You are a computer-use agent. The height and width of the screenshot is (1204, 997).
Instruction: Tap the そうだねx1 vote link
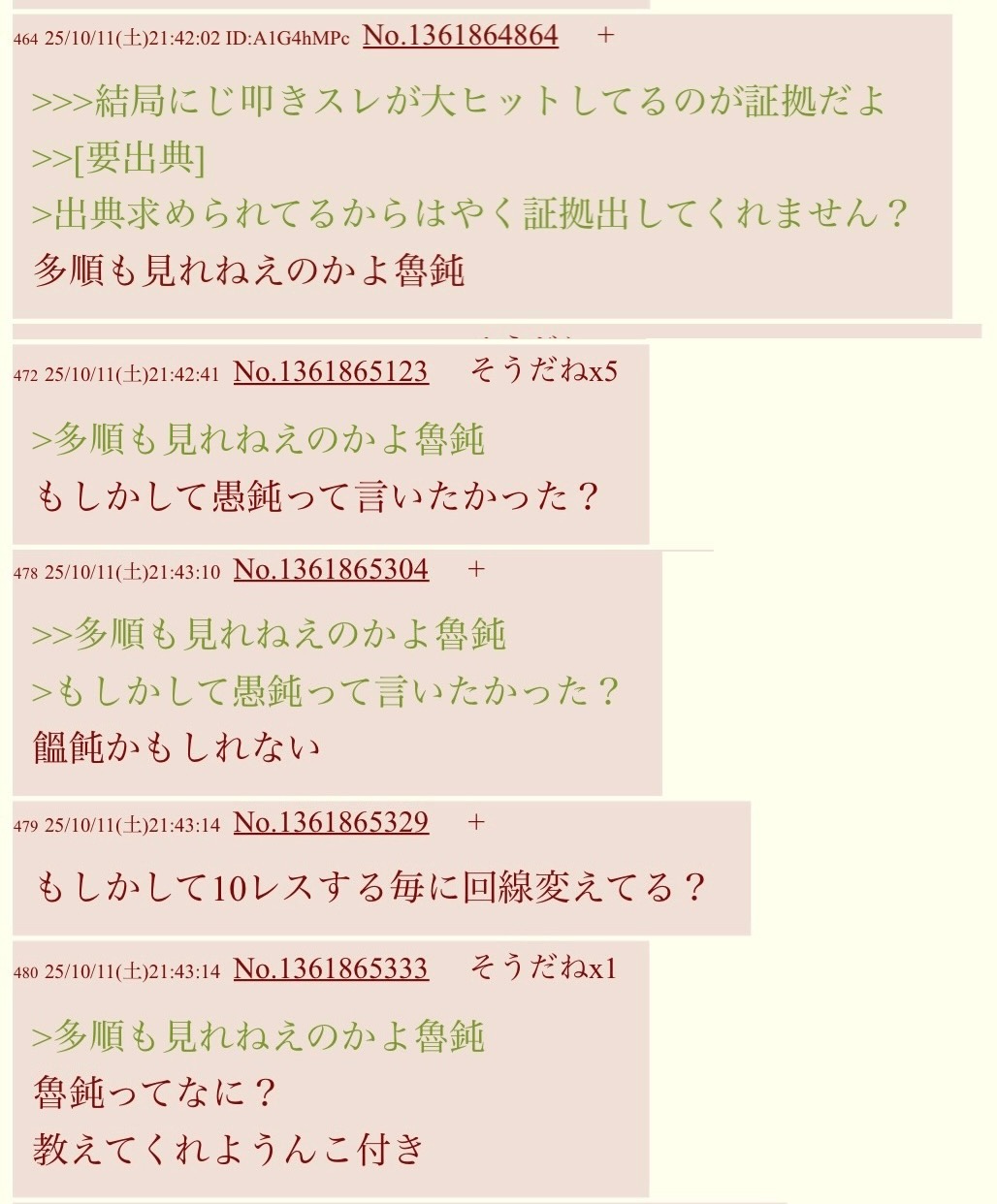[x=543, y=967]
